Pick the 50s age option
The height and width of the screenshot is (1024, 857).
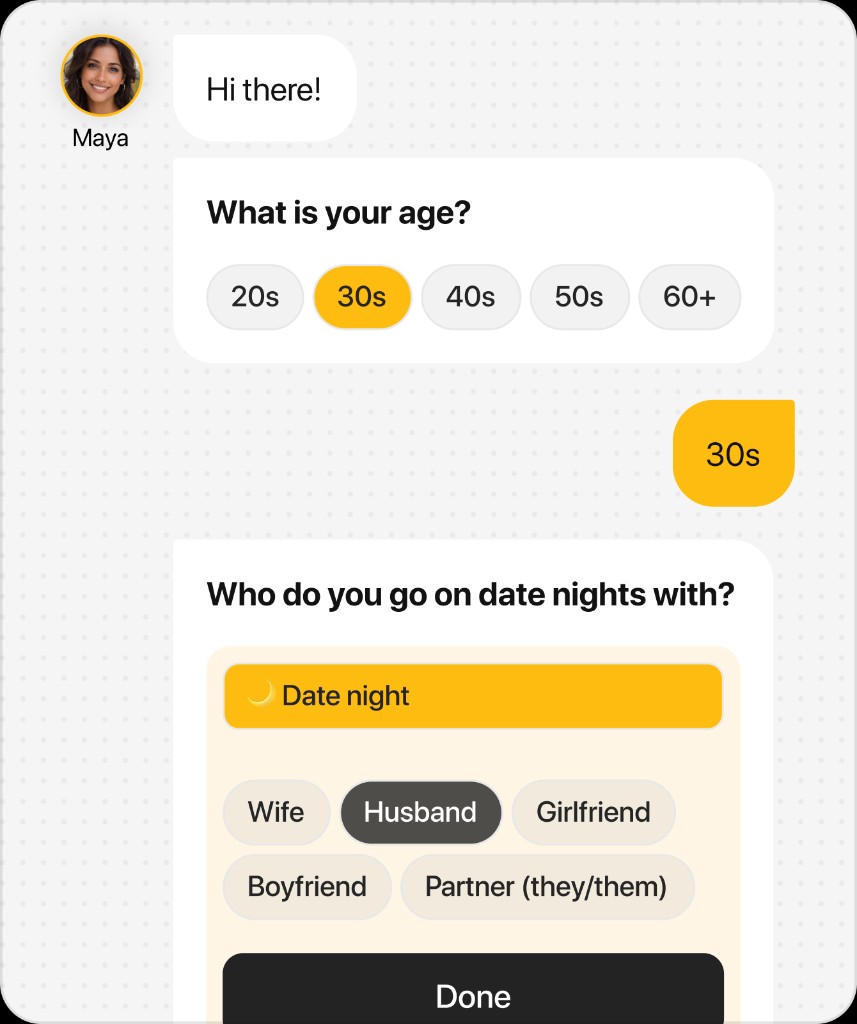[x=579, y=297]
